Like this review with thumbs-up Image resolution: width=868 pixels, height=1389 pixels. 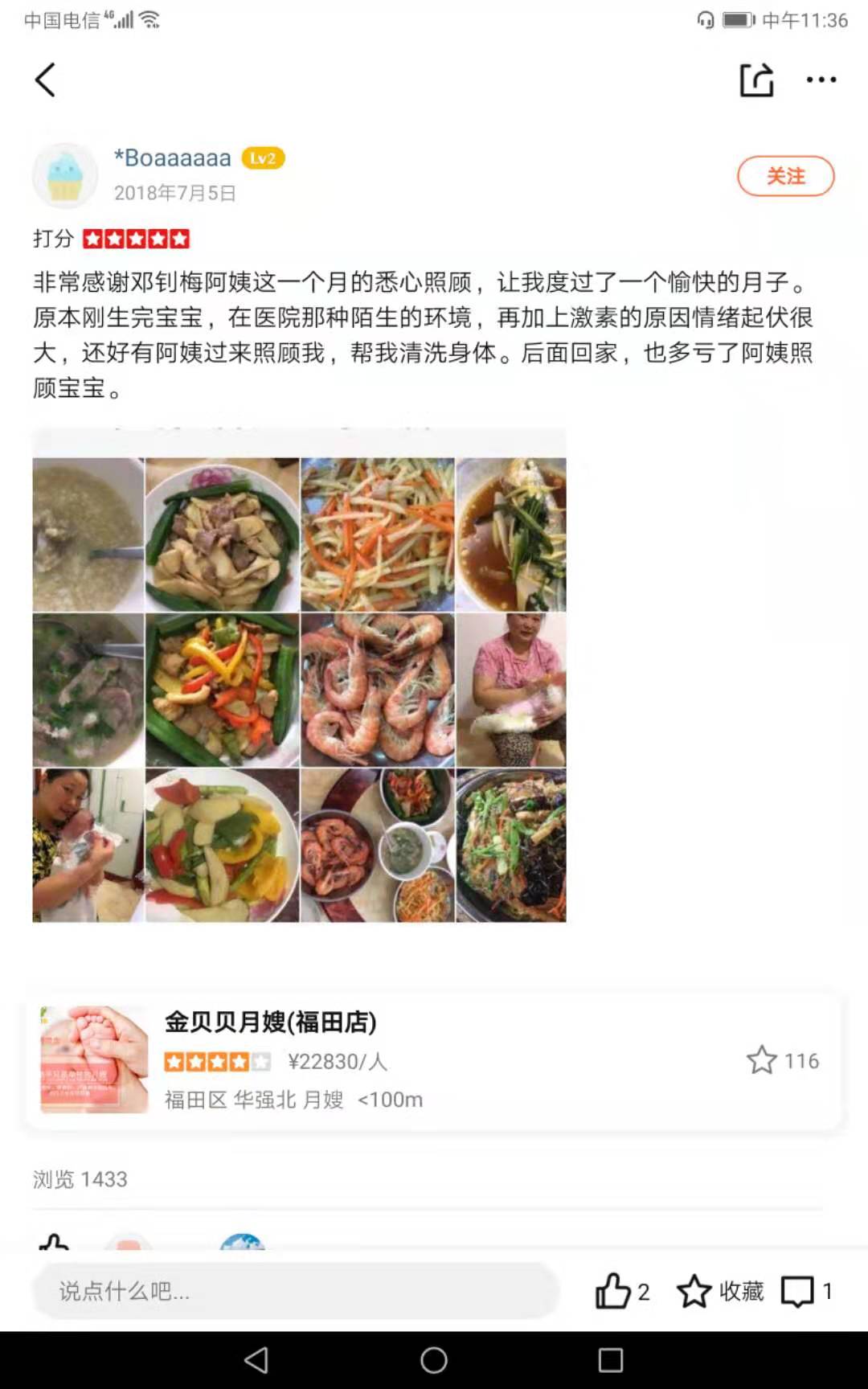tap(614, 1291)
